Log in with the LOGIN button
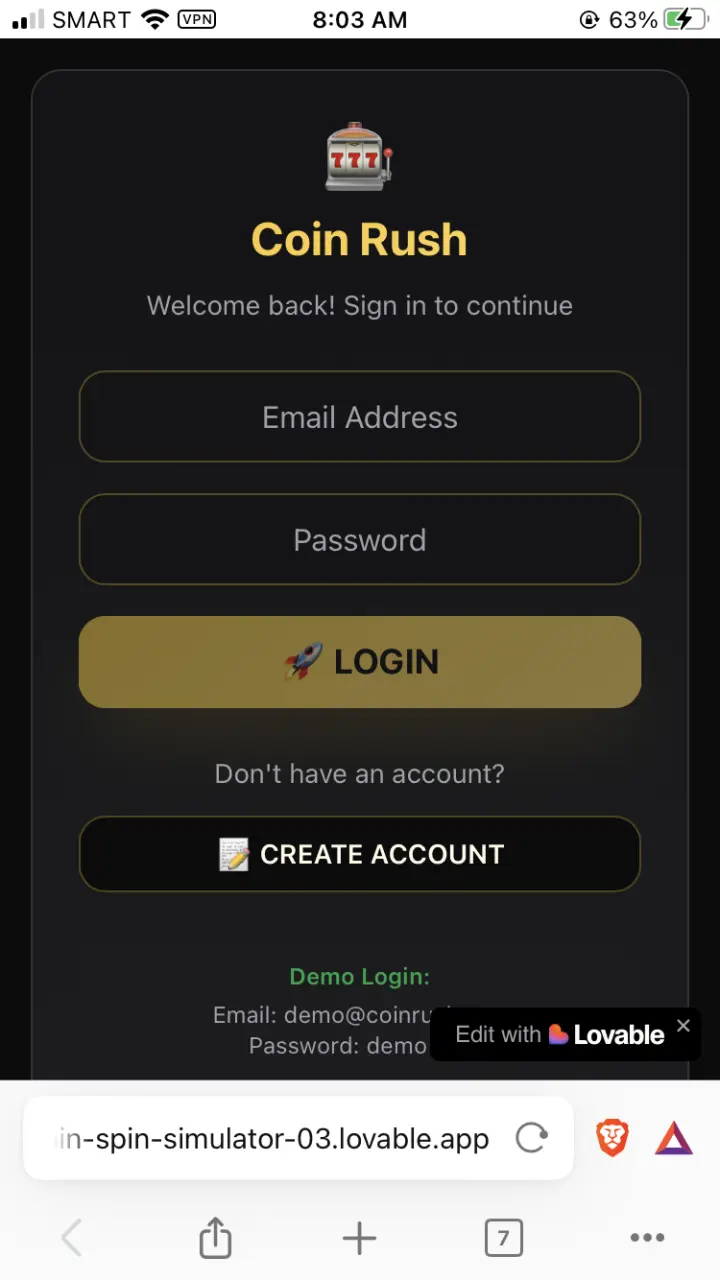This screenshot has width=720, height=1280. click(360, 662)
